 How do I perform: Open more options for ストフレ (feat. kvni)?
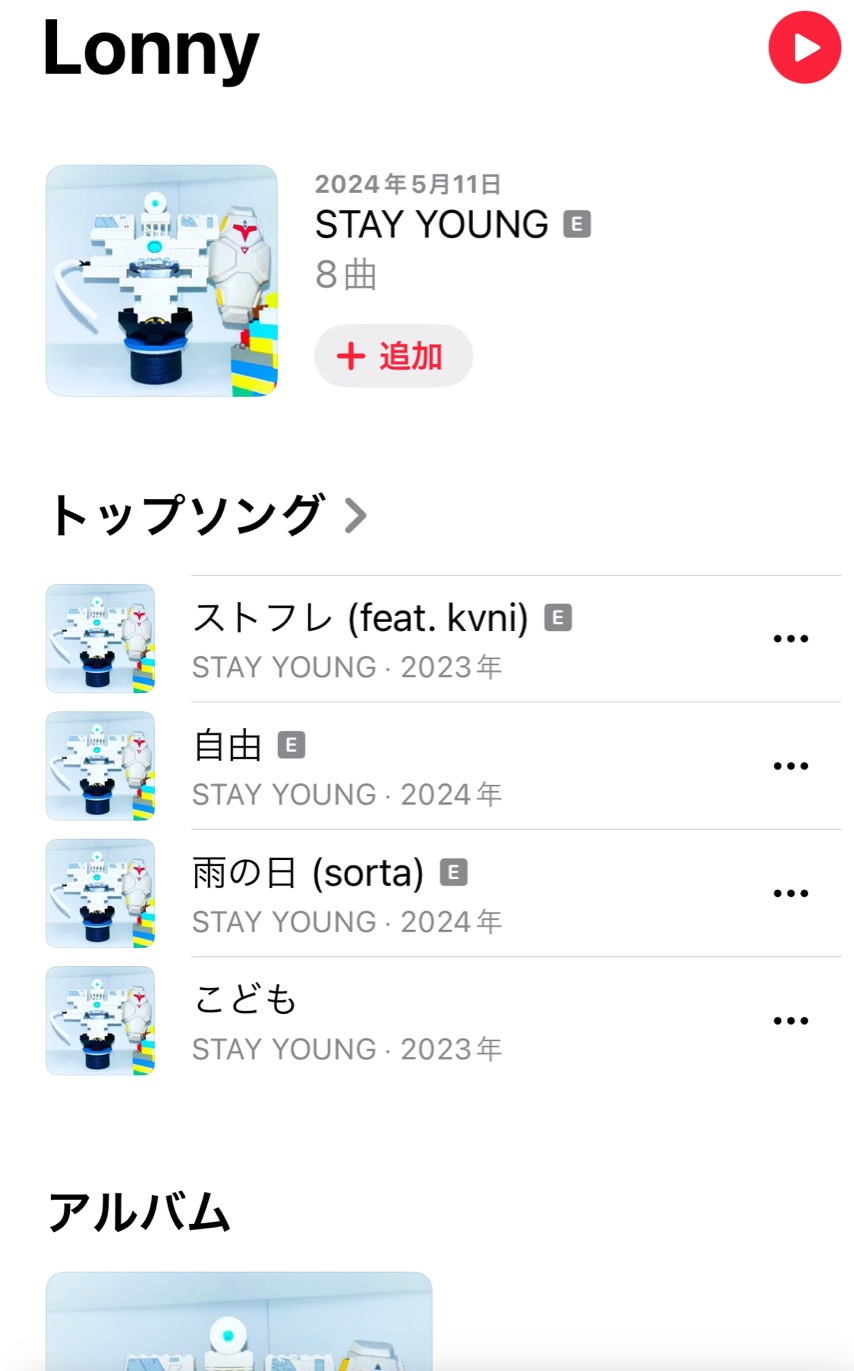pos(790,639)
